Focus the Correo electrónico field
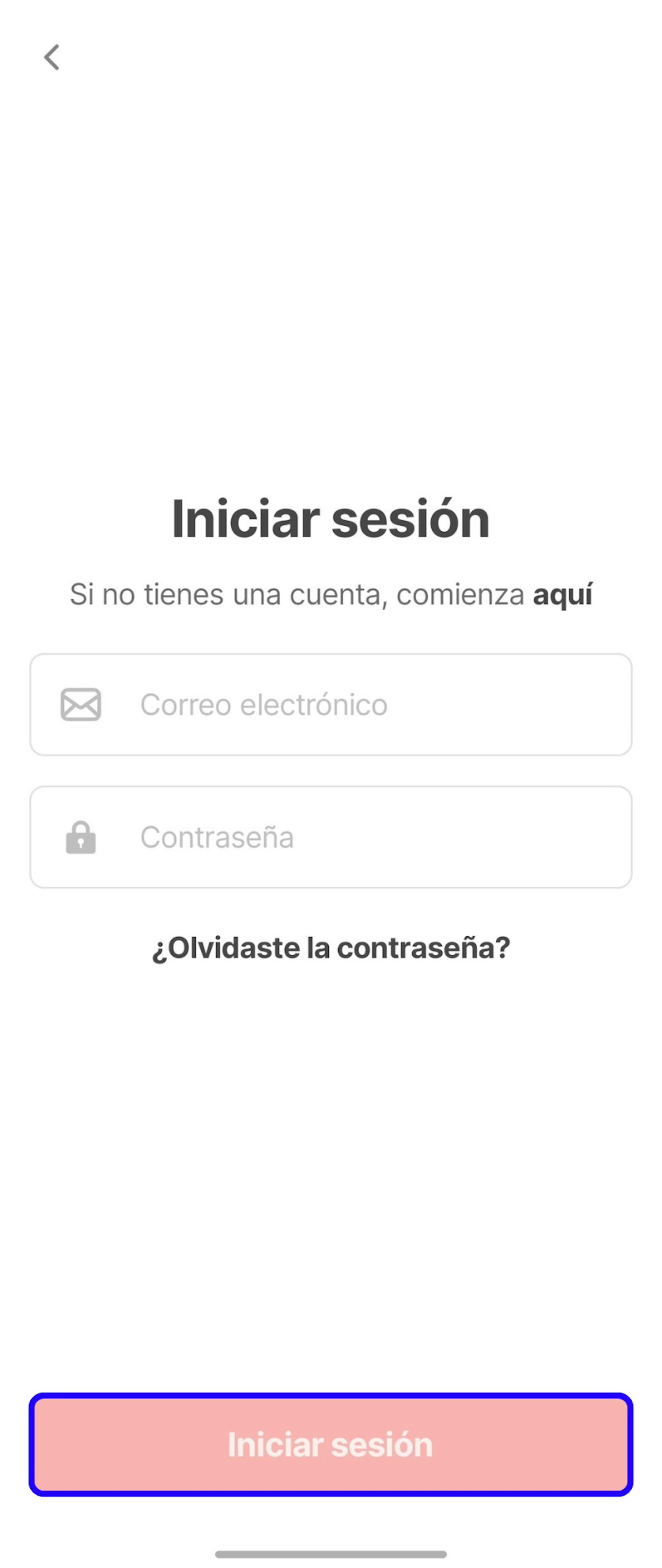This screenshot has width=662, height=1568. (331, 704)
